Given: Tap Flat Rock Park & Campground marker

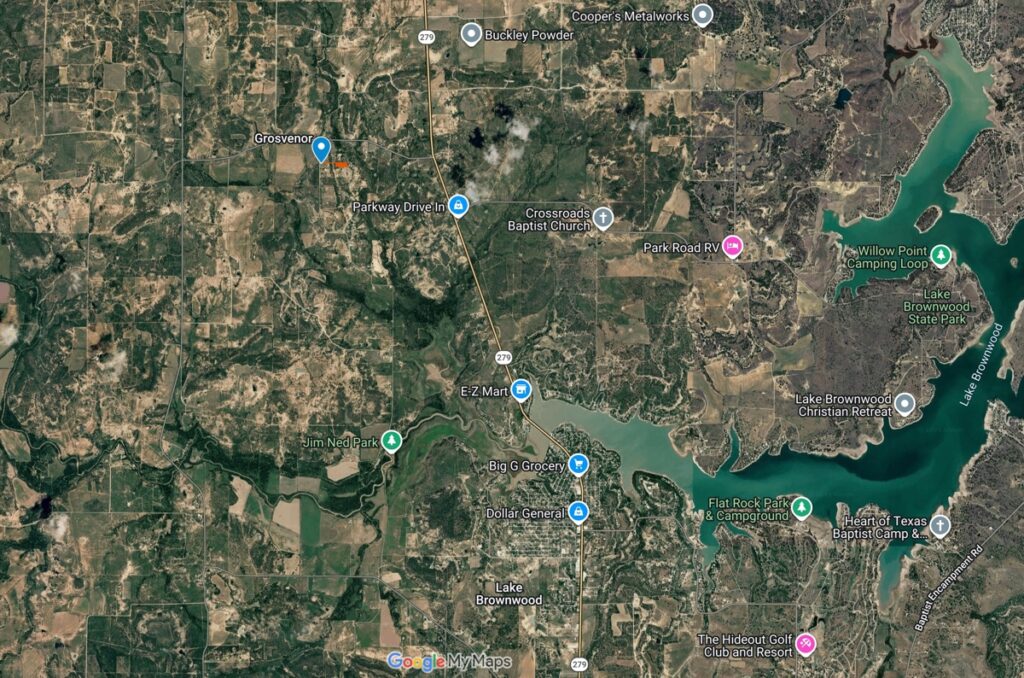Looking at the screenshot, I should point(800,508).
